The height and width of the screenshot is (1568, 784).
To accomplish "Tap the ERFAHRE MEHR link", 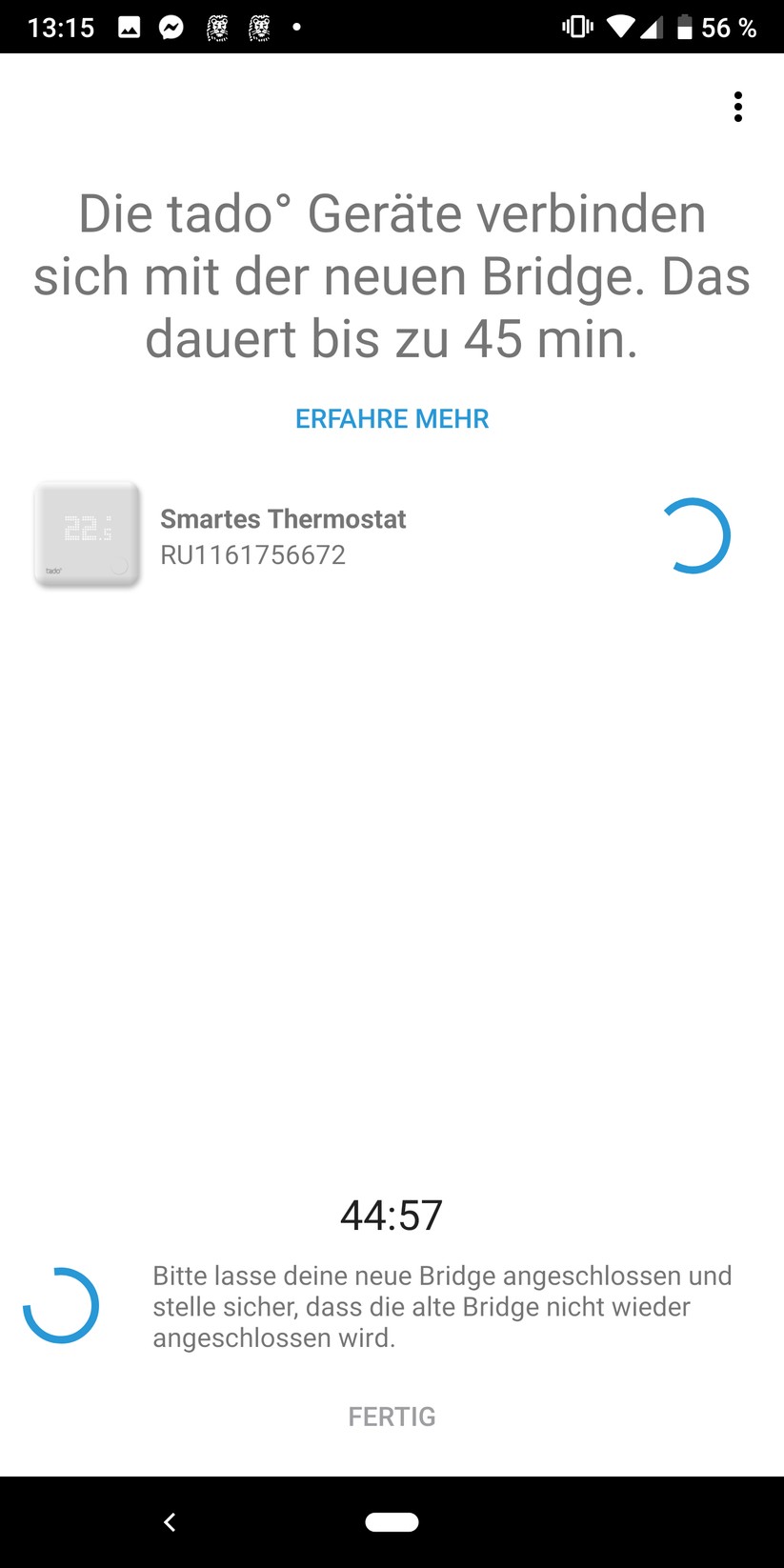I will pos(392,419).
